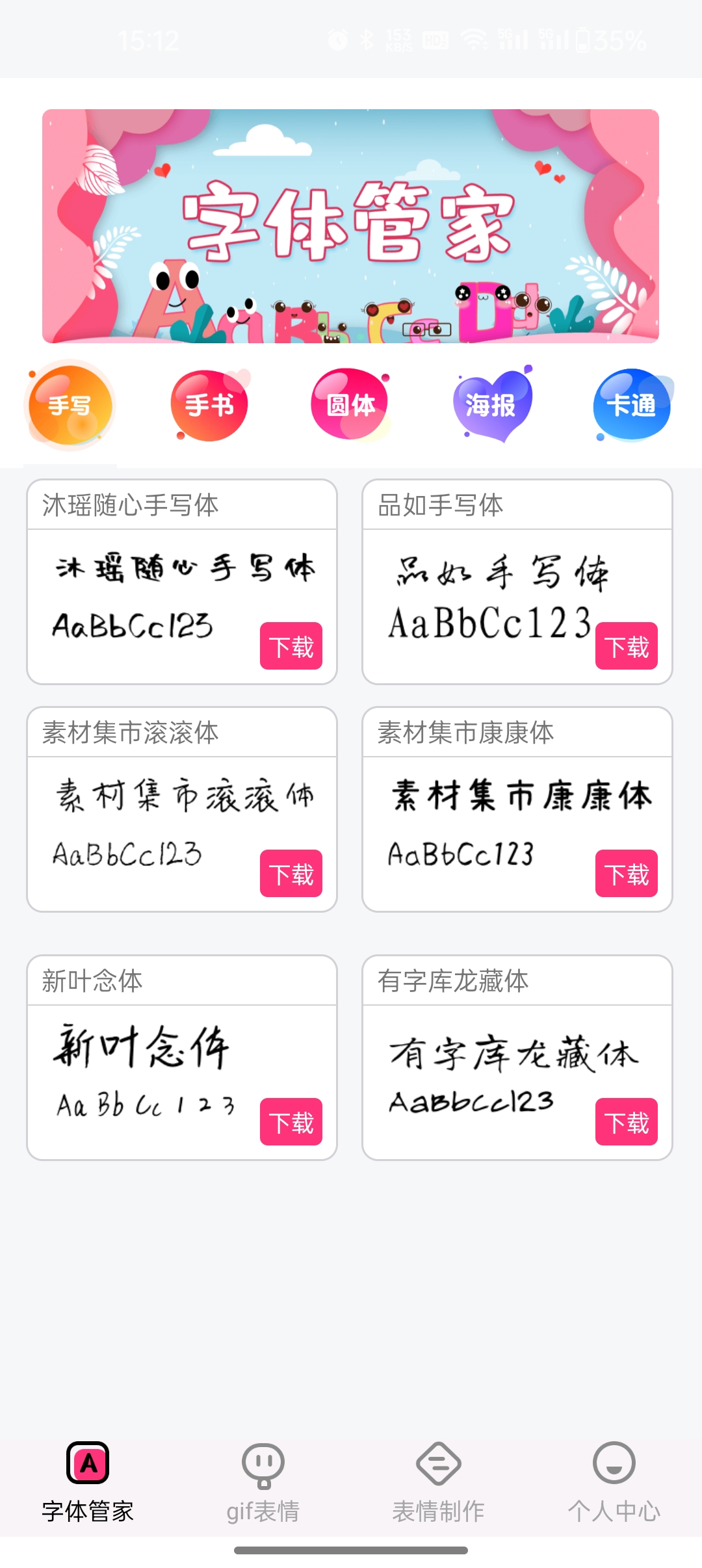This screenshot has width=702, height=1568.
Task: Switch to the 卡通 font category
Action: coord(631,406)
